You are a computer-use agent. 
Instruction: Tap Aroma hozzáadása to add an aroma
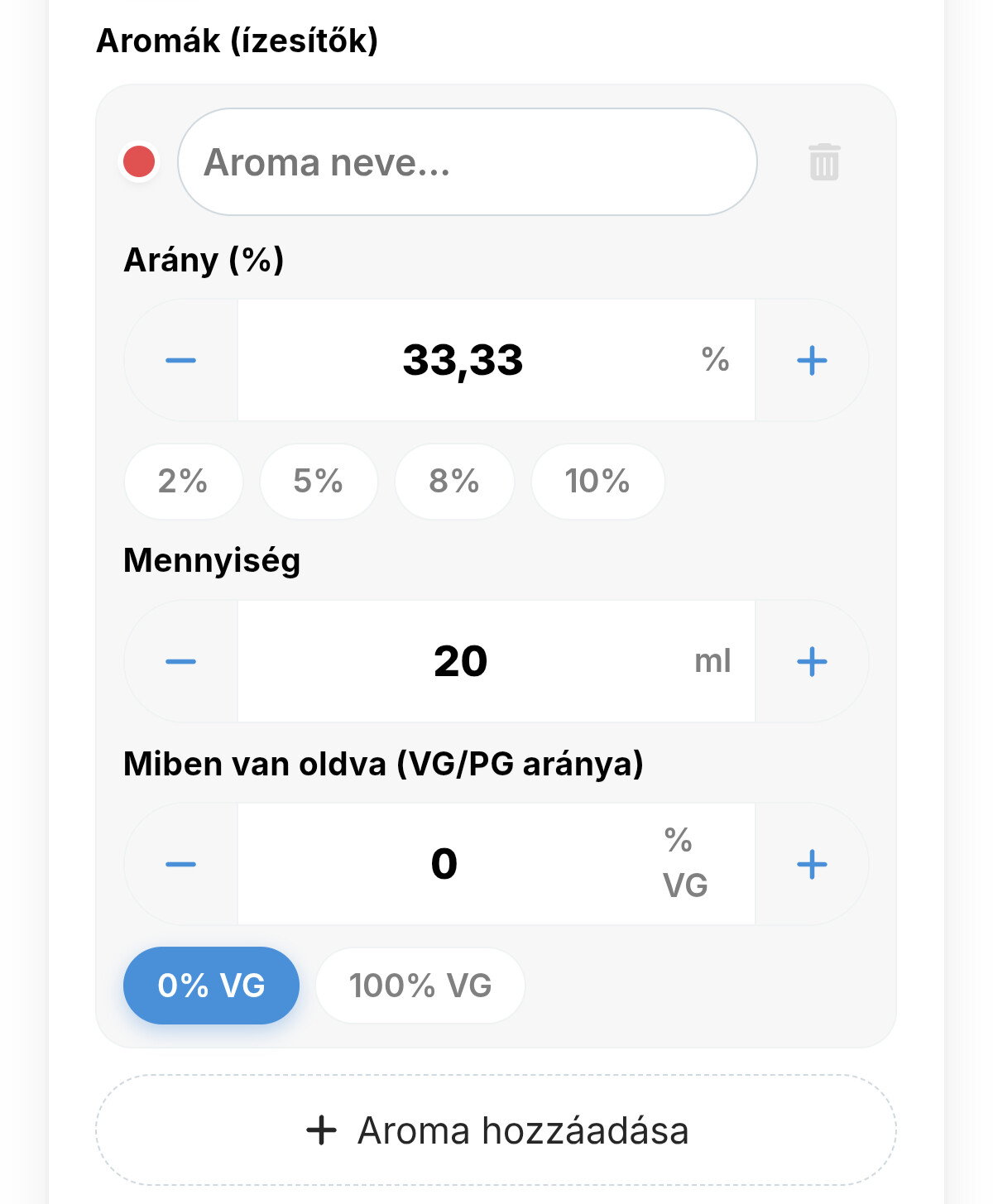[x=496, y=1130]
